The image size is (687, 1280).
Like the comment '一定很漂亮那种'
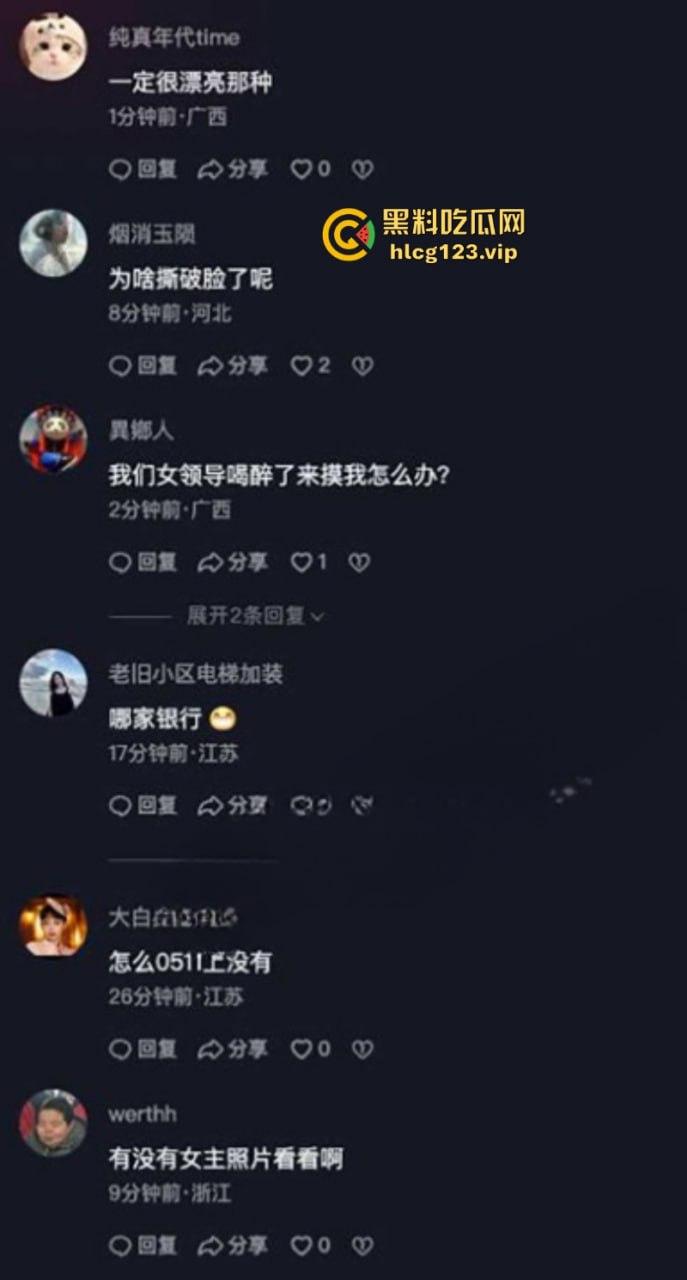302,169
